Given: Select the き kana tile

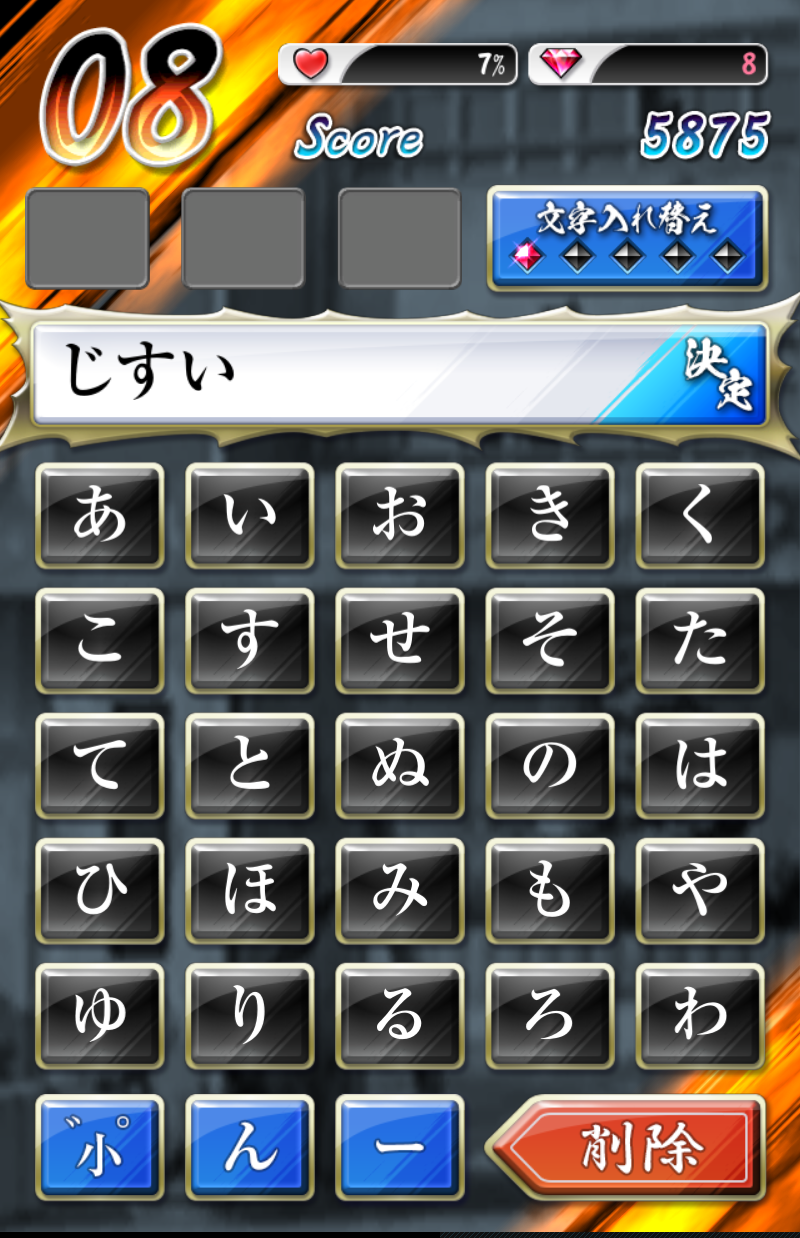Looking at the screenshot, I should coord(550,515).
